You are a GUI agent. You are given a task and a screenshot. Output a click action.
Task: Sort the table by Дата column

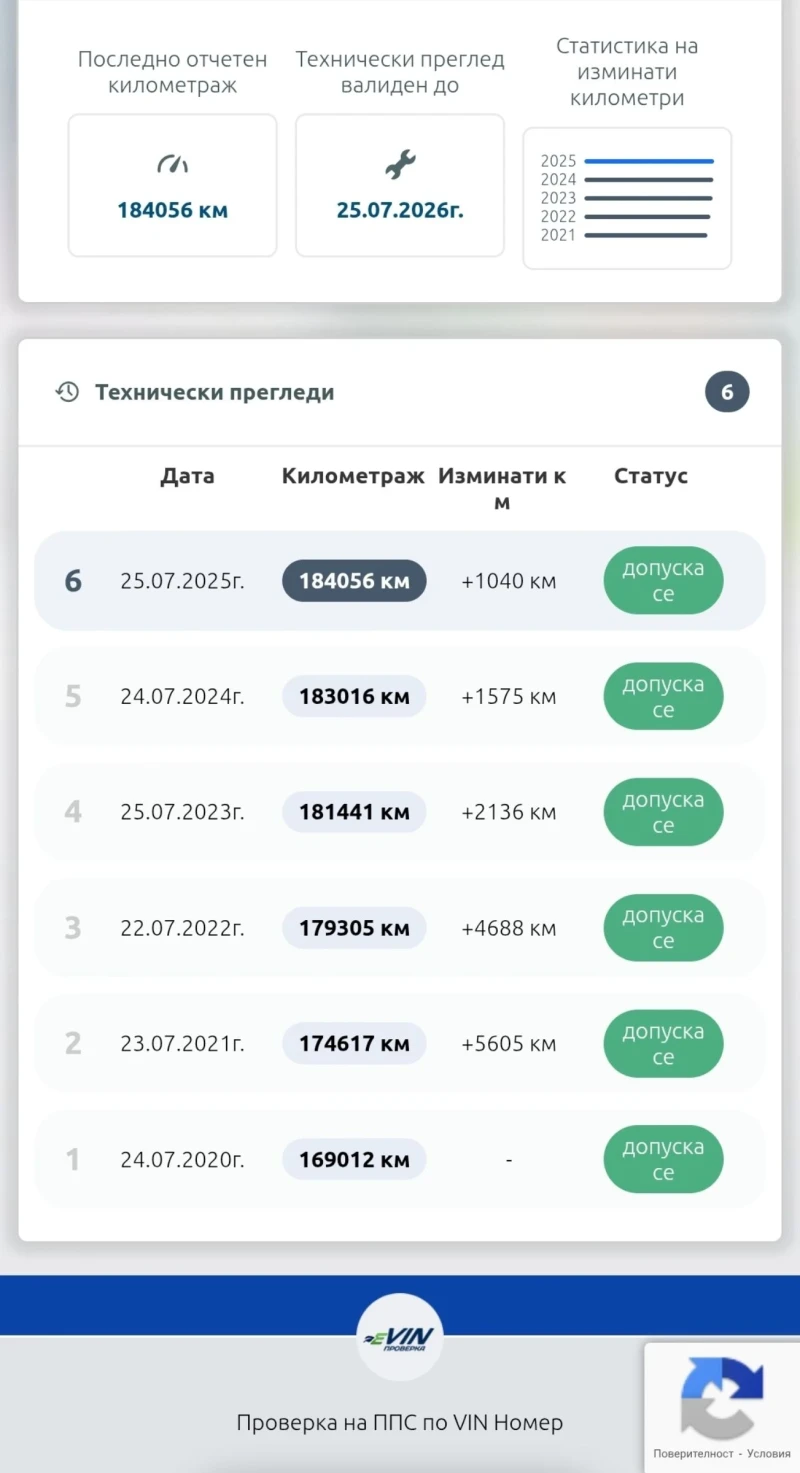187,477
